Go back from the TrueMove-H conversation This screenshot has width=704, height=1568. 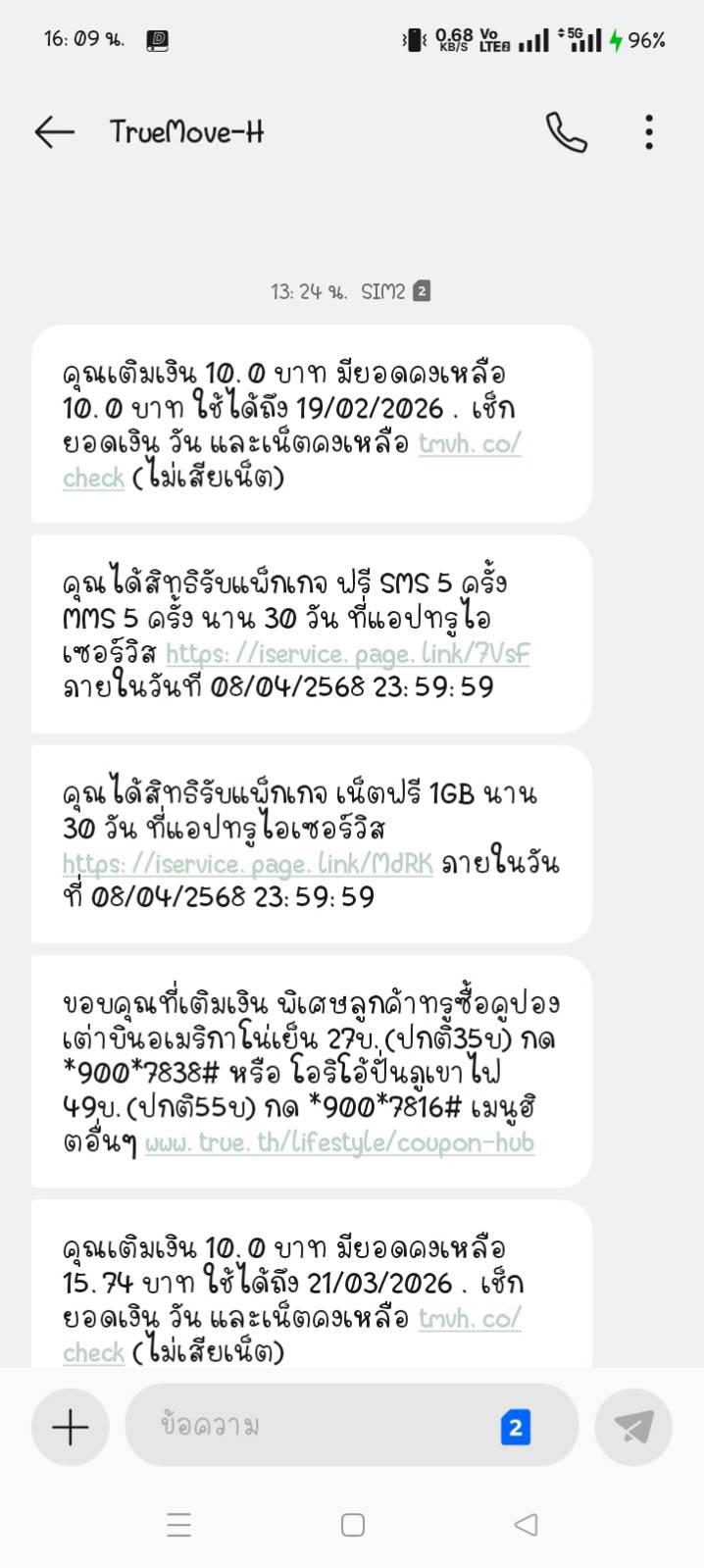coord(54,131)
